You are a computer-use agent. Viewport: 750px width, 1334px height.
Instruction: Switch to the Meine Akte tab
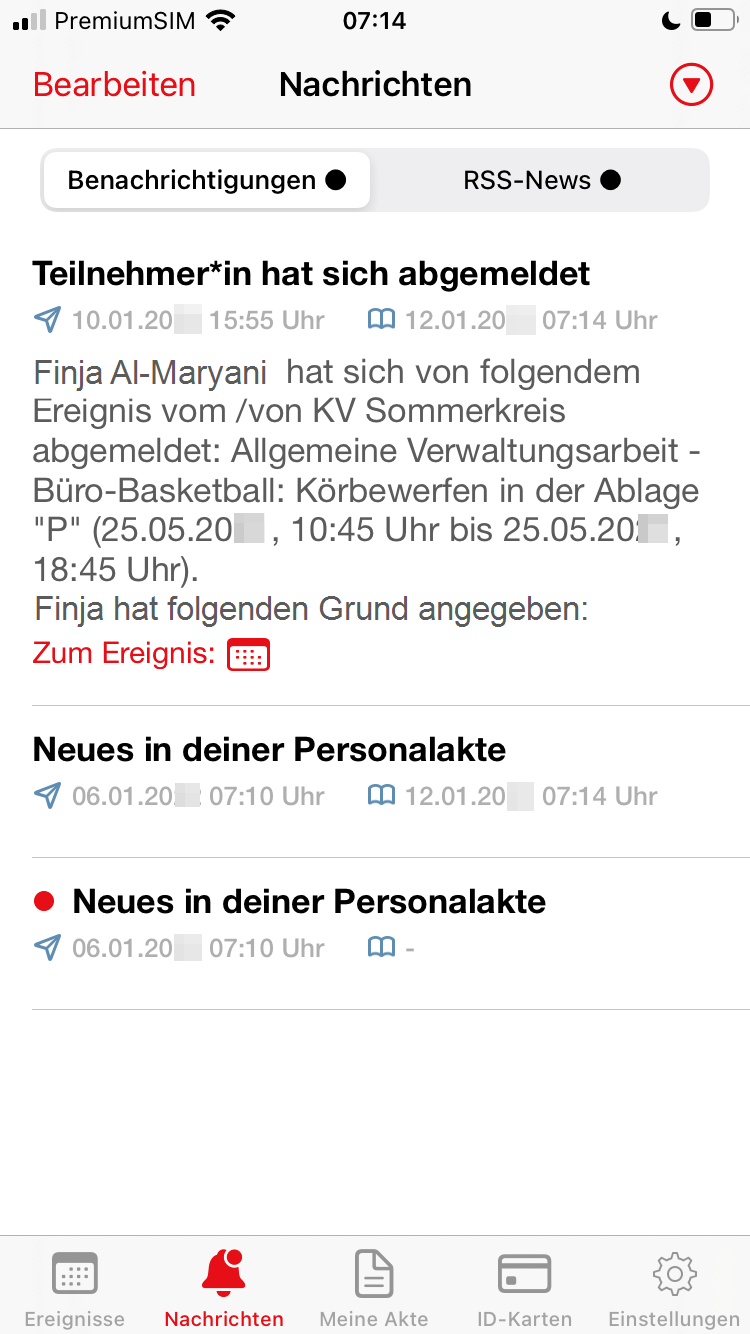tap(374, 1289)
